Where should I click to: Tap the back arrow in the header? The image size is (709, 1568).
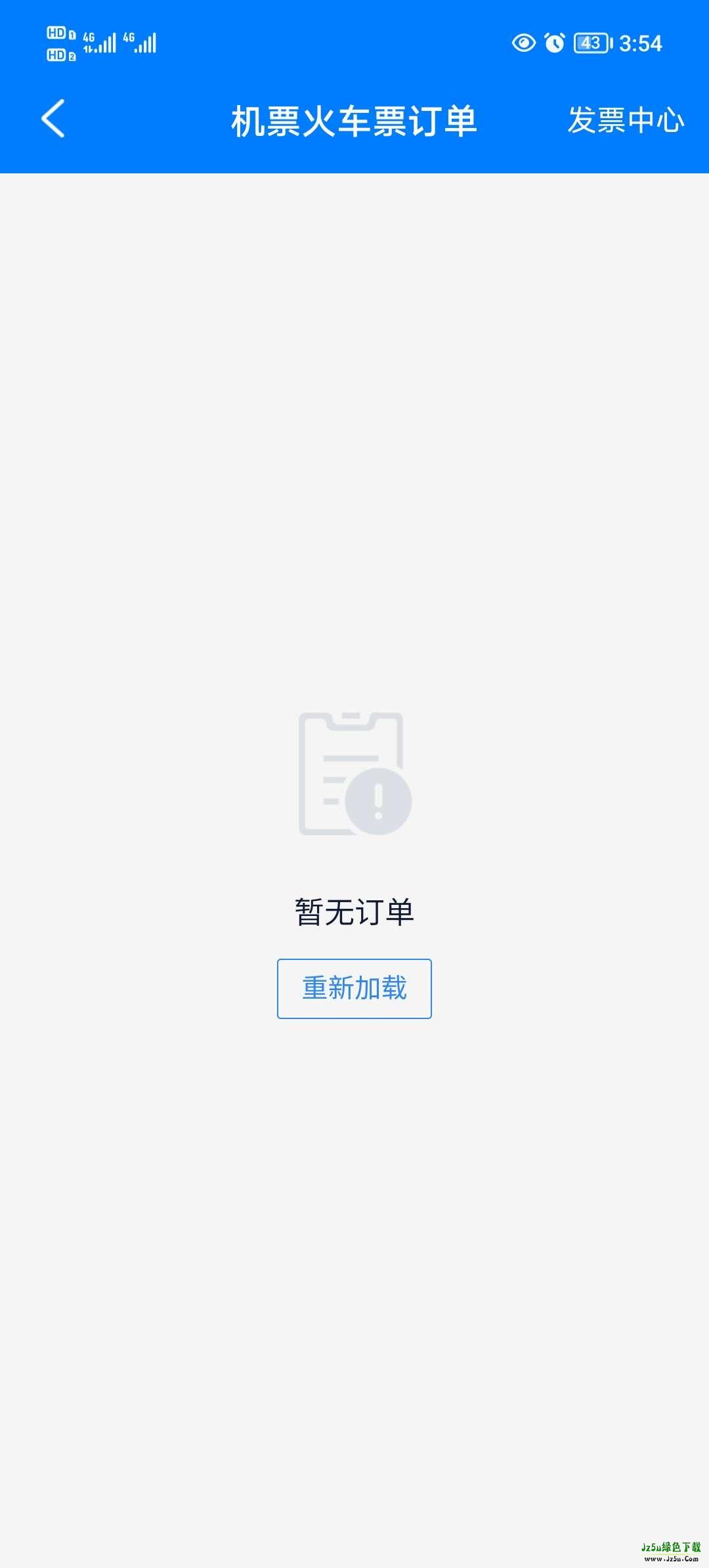51,120
